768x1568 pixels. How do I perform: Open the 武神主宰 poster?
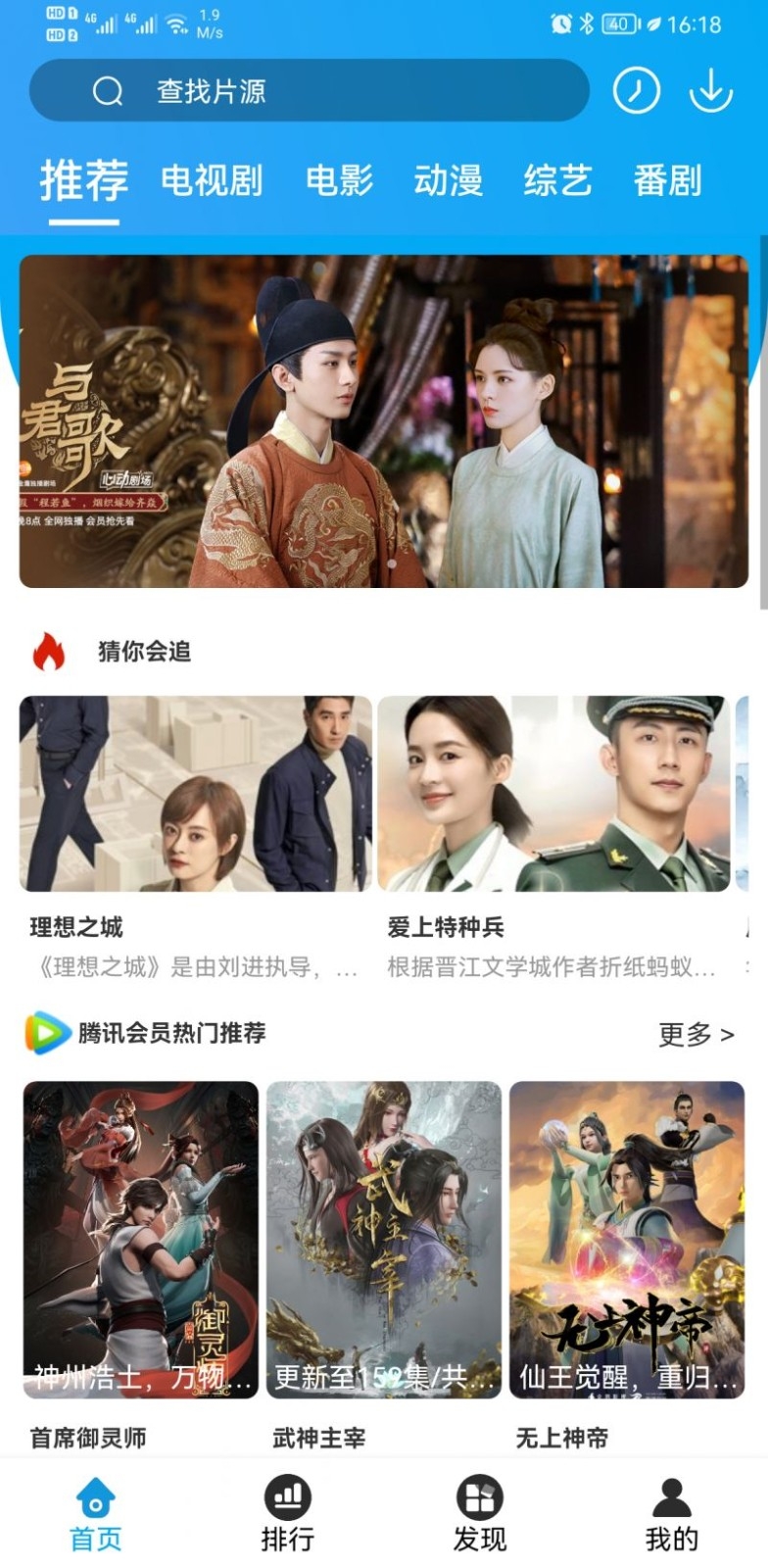point(384,1230)
